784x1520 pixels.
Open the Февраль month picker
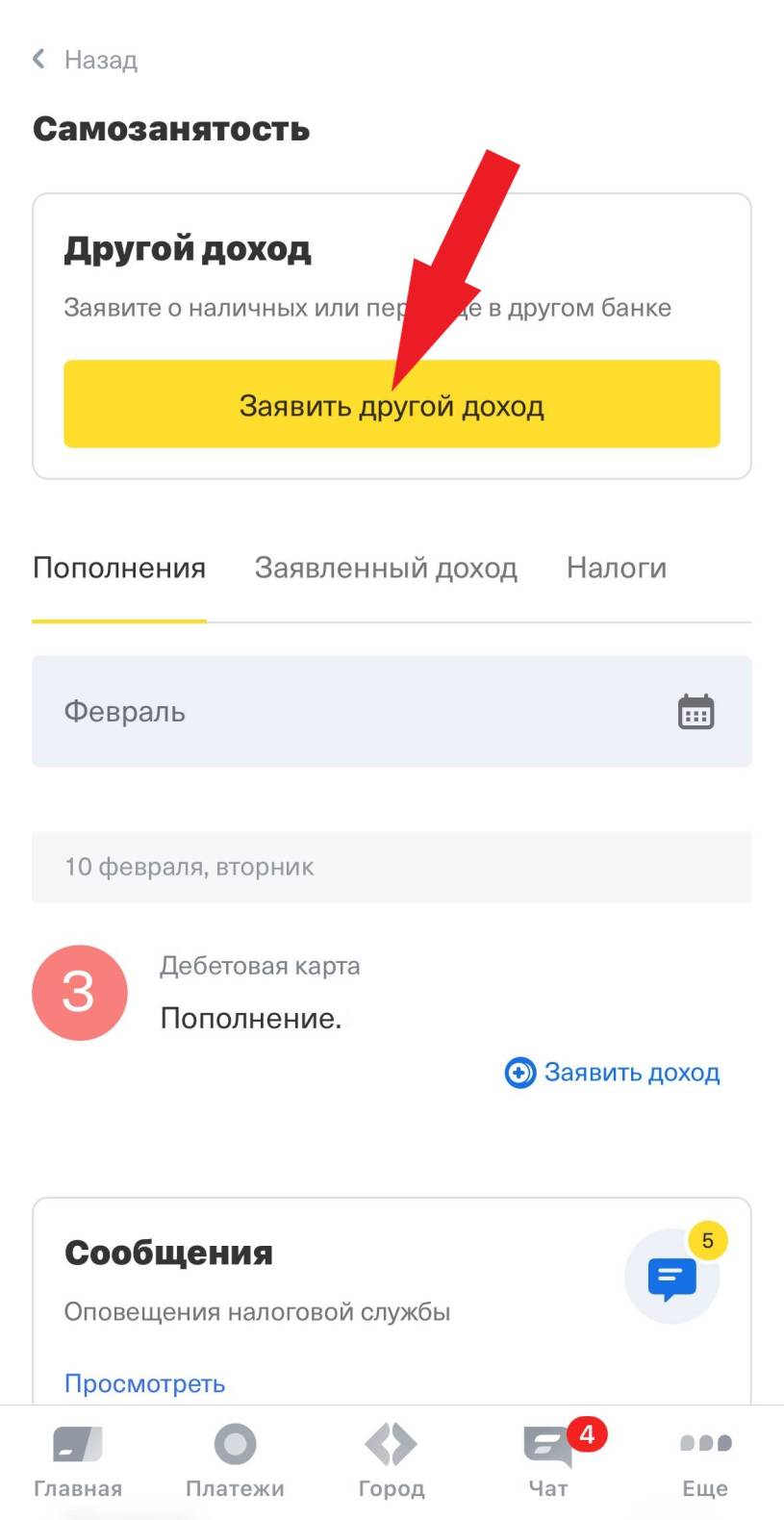tap(392, 712)
